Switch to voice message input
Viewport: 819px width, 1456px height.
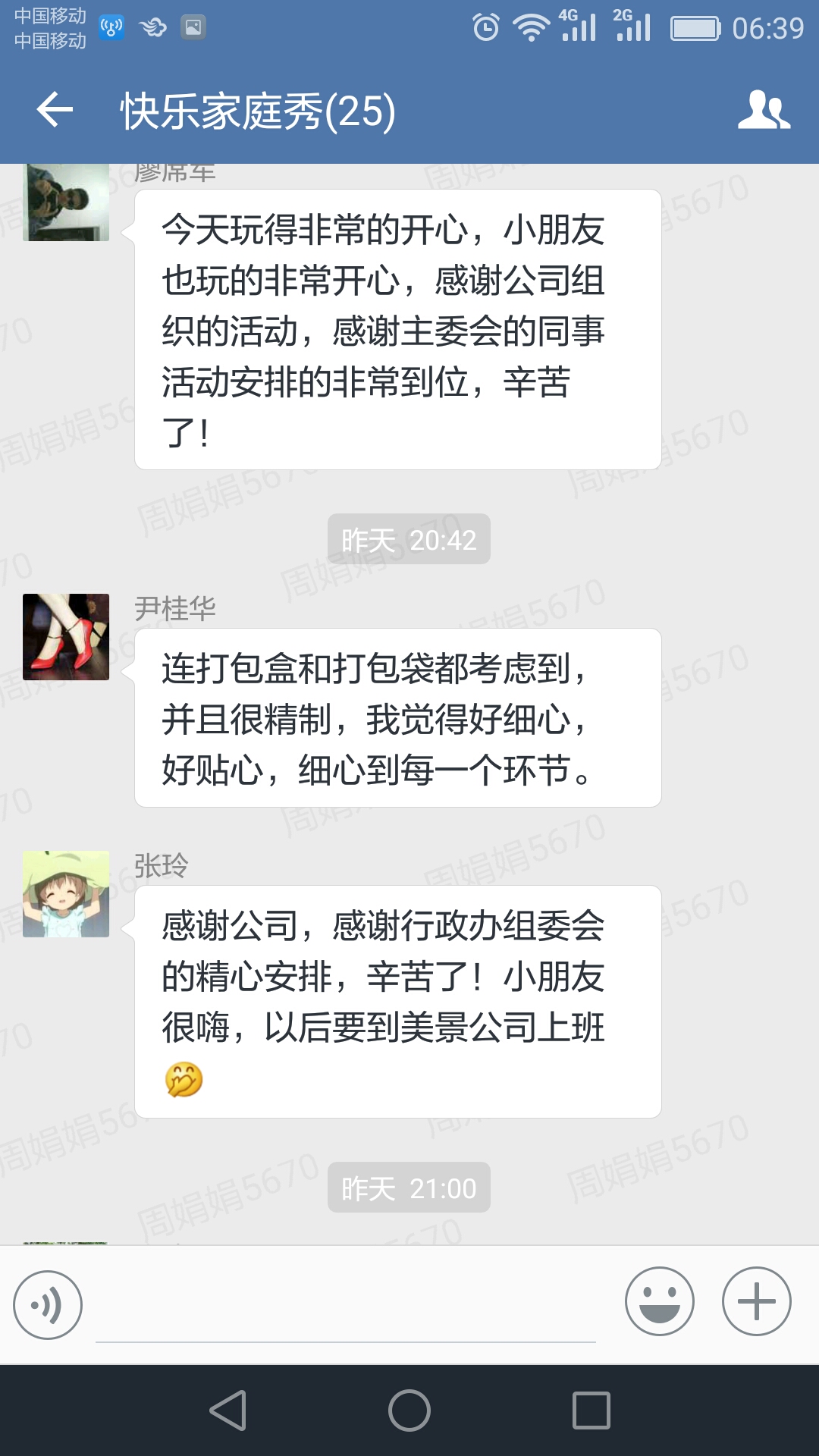click(48, 1305)
